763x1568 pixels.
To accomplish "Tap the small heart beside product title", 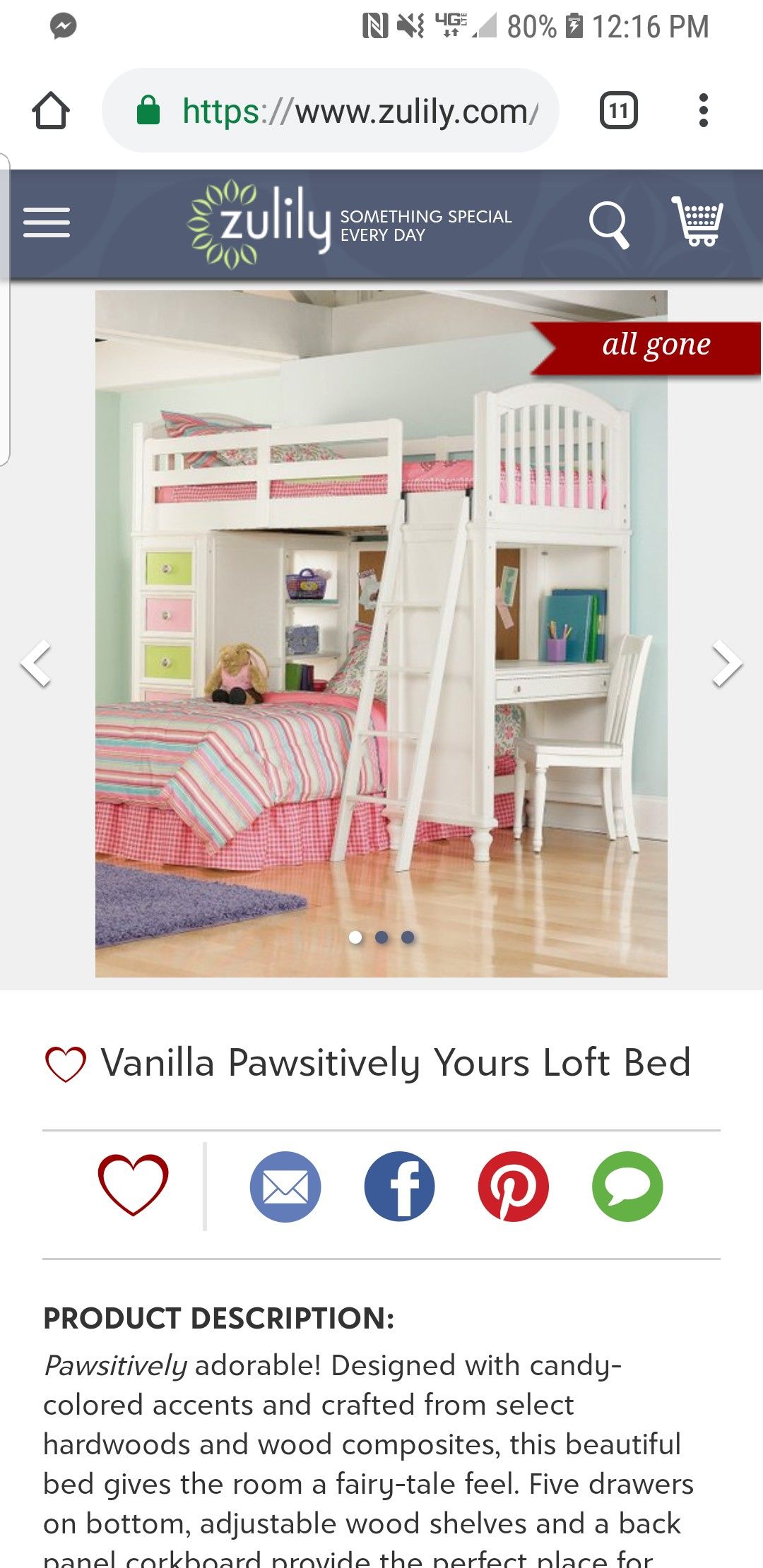I will tap(66, 1064).
